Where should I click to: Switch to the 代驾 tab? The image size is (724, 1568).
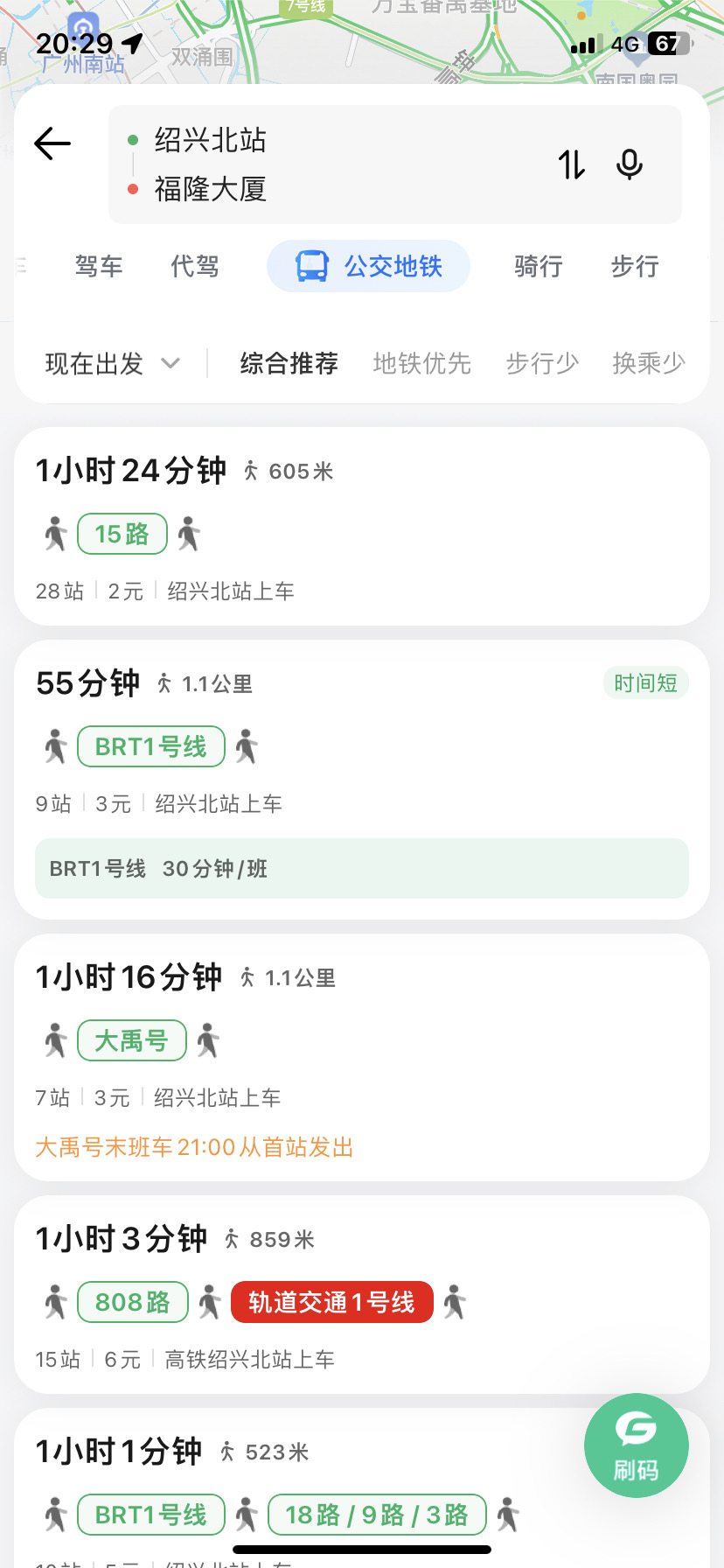click(194, 266)
